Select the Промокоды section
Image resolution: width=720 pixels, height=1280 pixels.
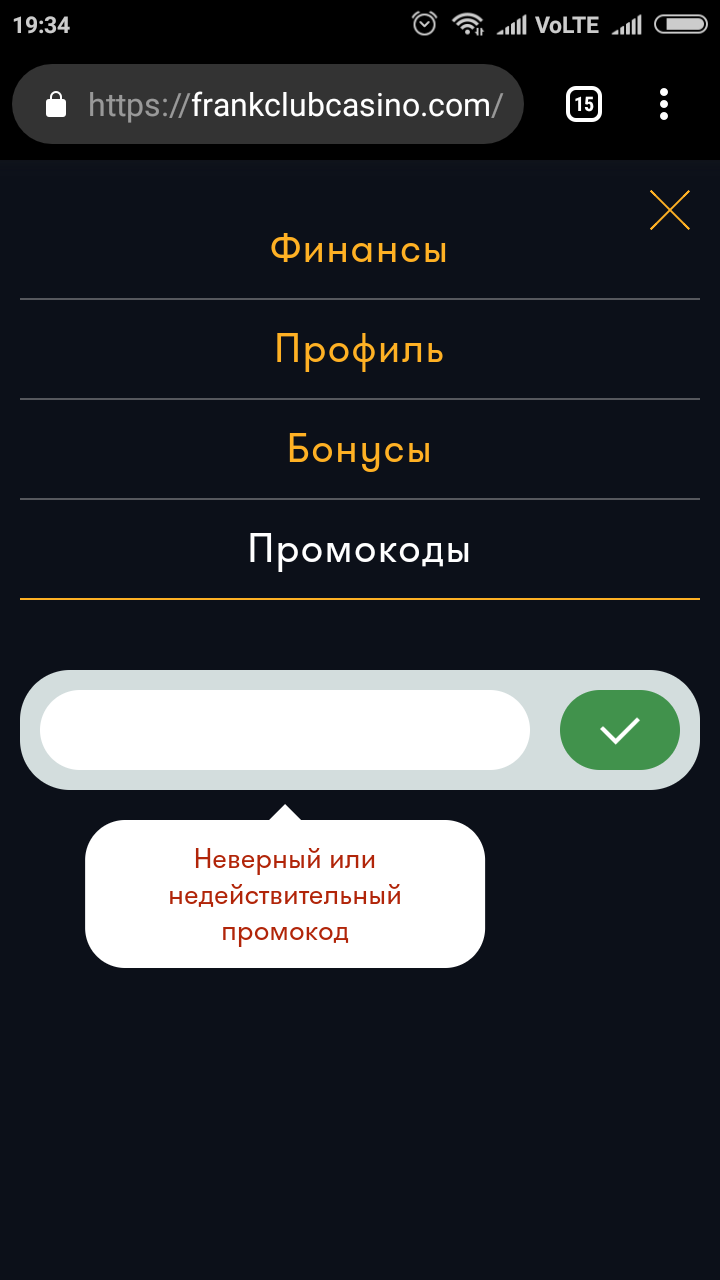click(x=359, y=549)
